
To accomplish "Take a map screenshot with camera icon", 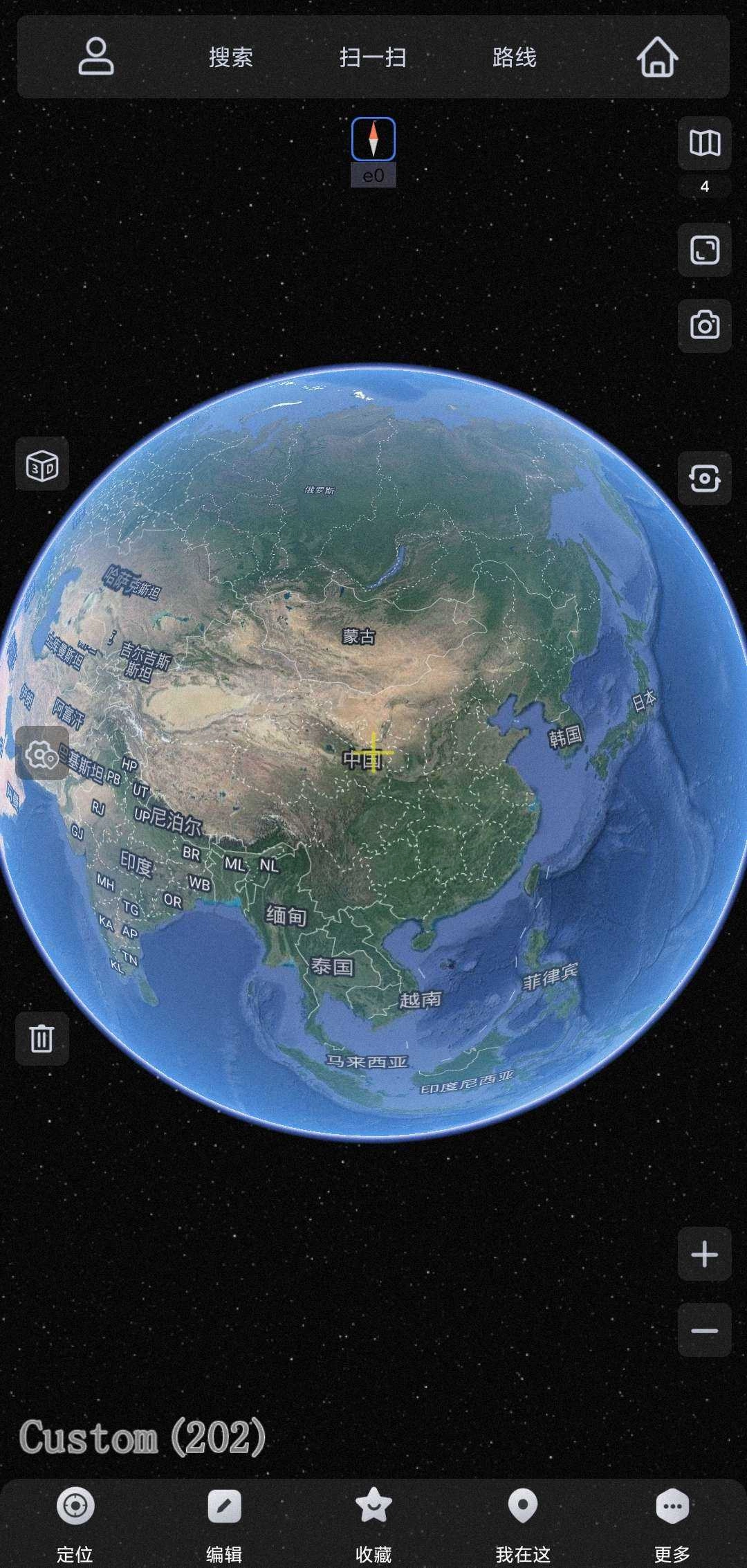I will click(704, 326).
